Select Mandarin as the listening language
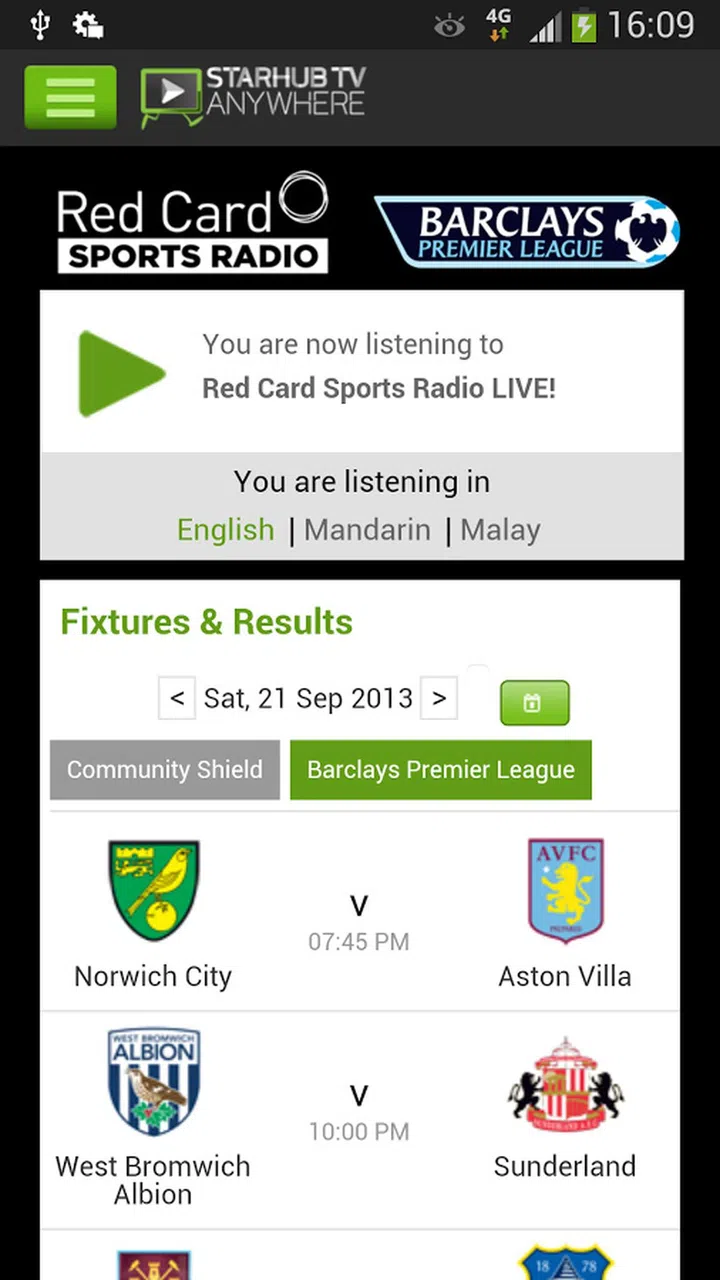Screen dimensions: 720x1280 (367, 530)
